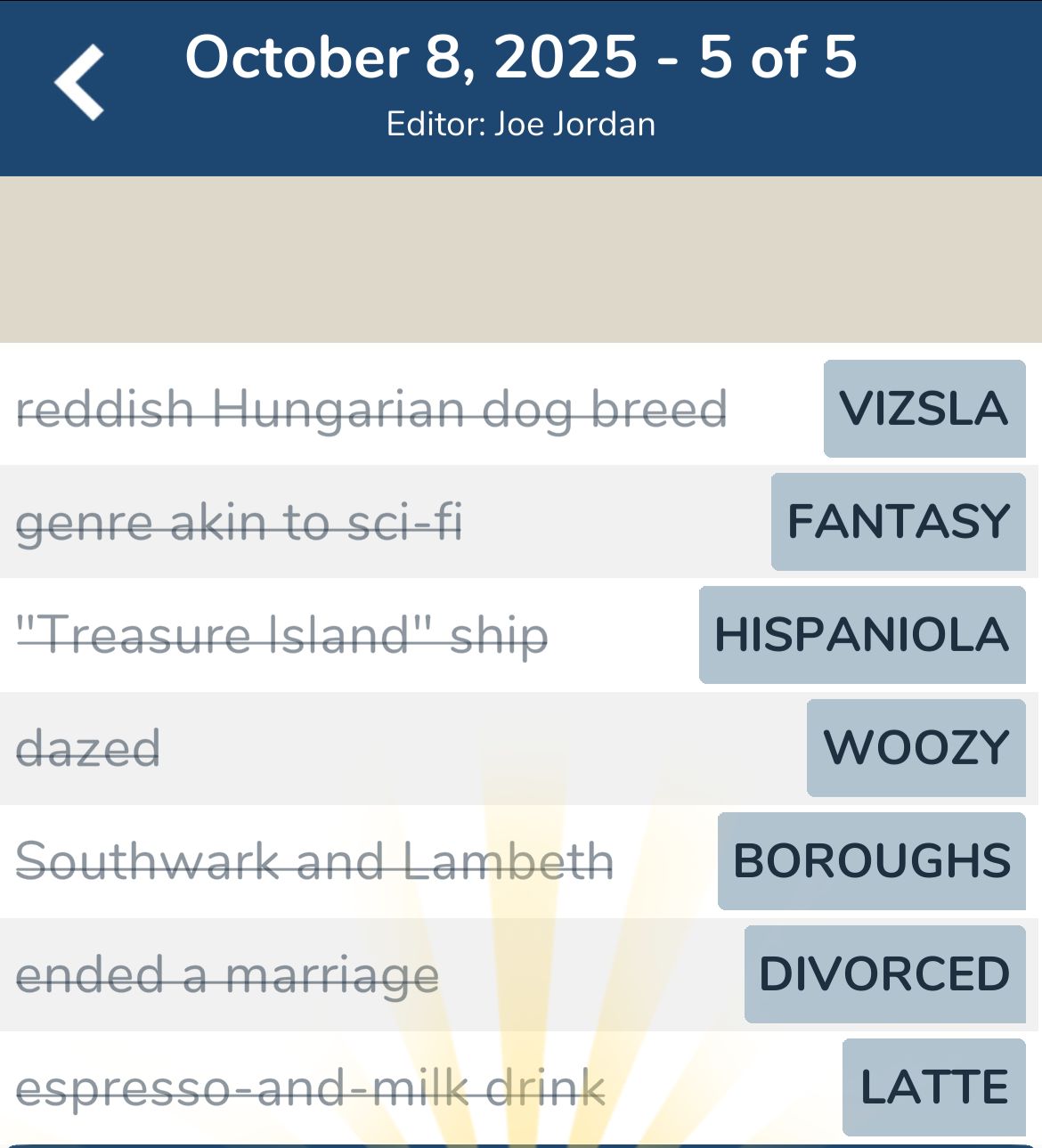
Task: Tap the LATTE answer chip
Action: (933, 1087)
